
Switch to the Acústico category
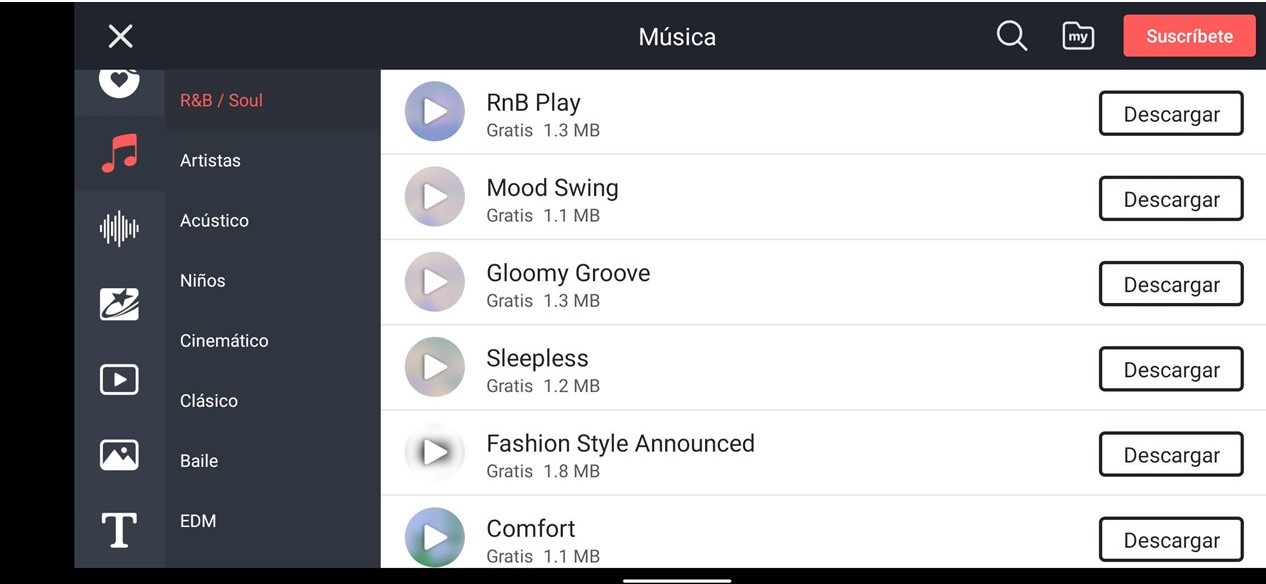(214, 220)
